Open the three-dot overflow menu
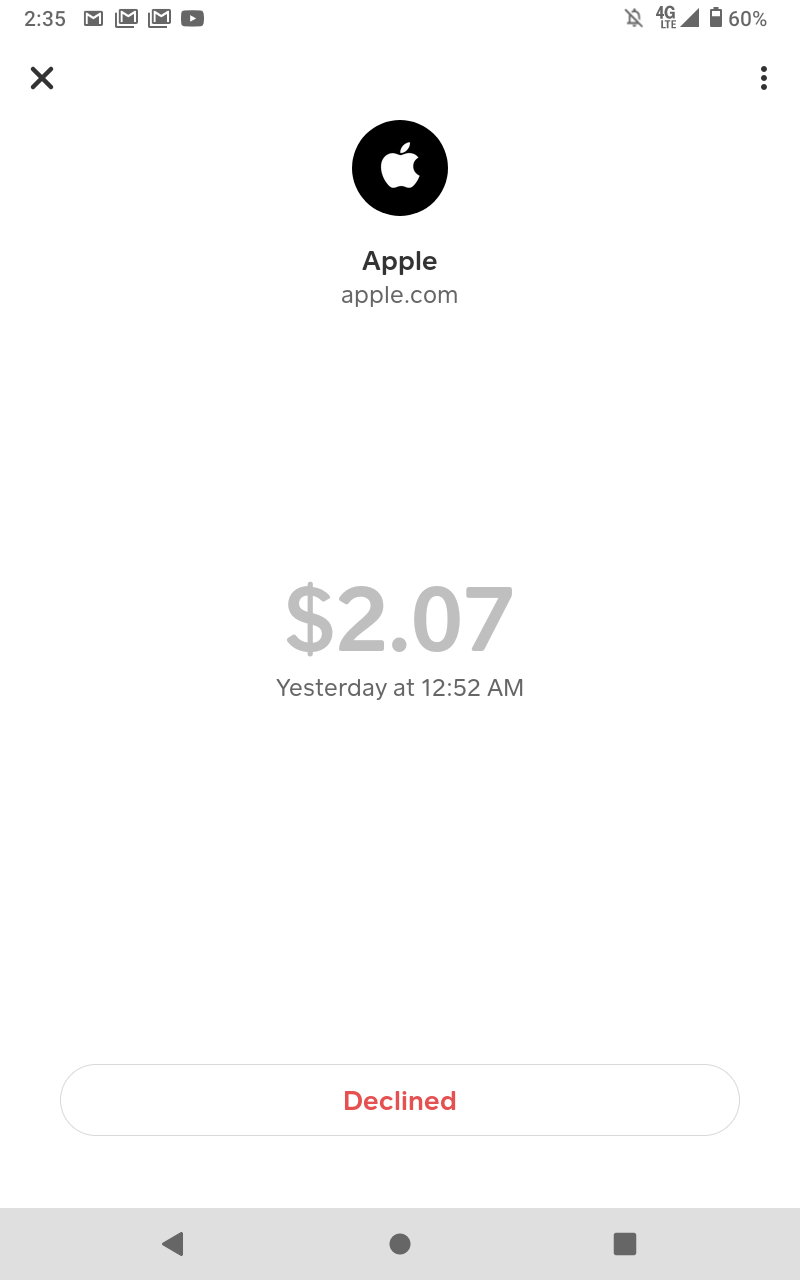Image resolution: width=800 pixels, height=1280 pixels. pyautogui.click(x=763, y=78)
